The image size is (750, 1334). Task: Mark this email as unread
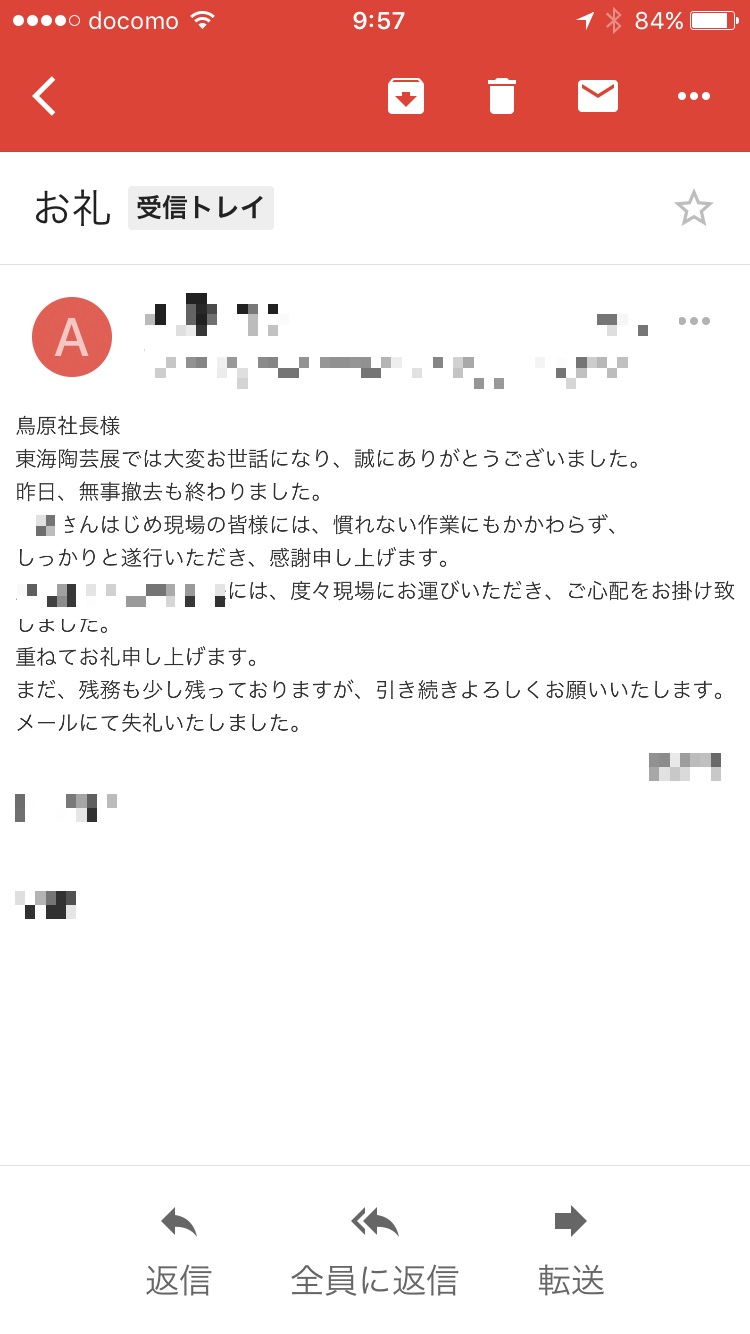(x=597, y=96)
